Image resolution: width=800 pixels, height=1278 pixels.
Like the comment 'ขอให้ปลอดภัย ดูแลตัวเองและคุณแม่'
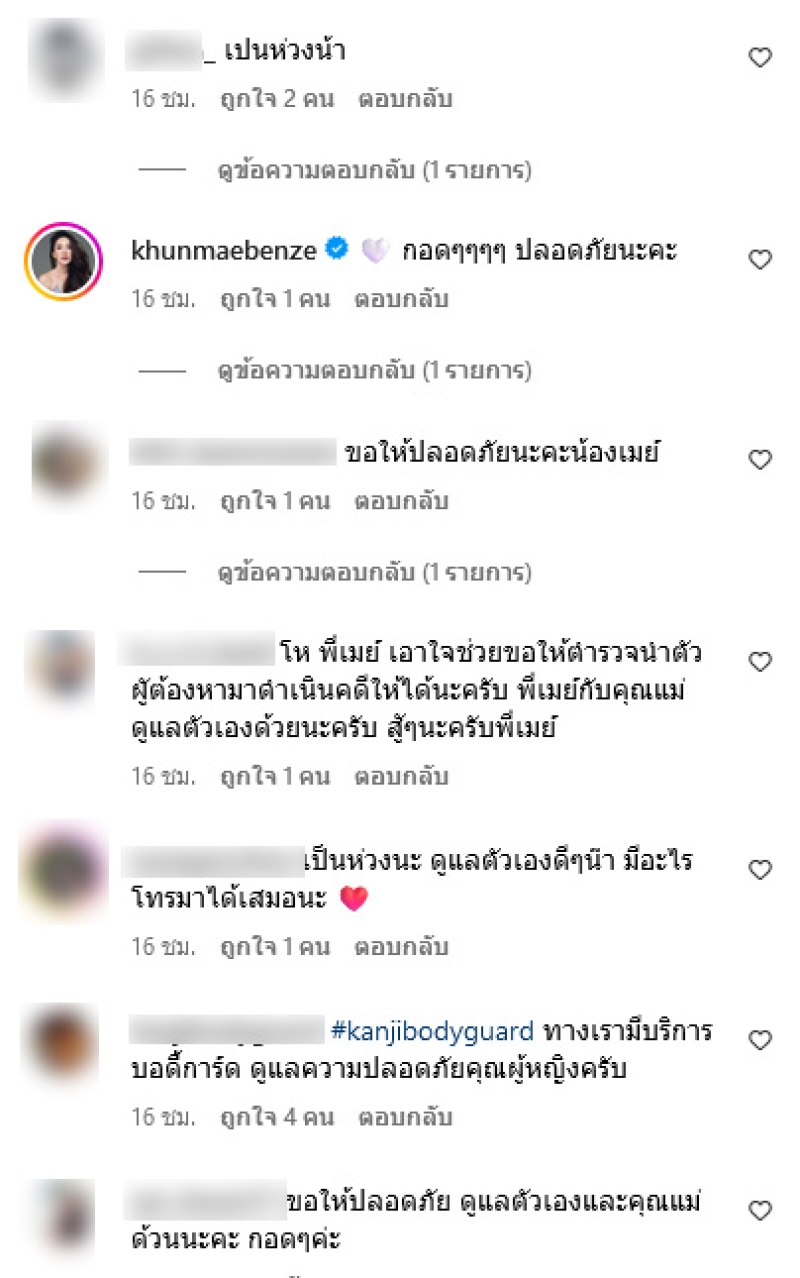[x=760, y=1211]
